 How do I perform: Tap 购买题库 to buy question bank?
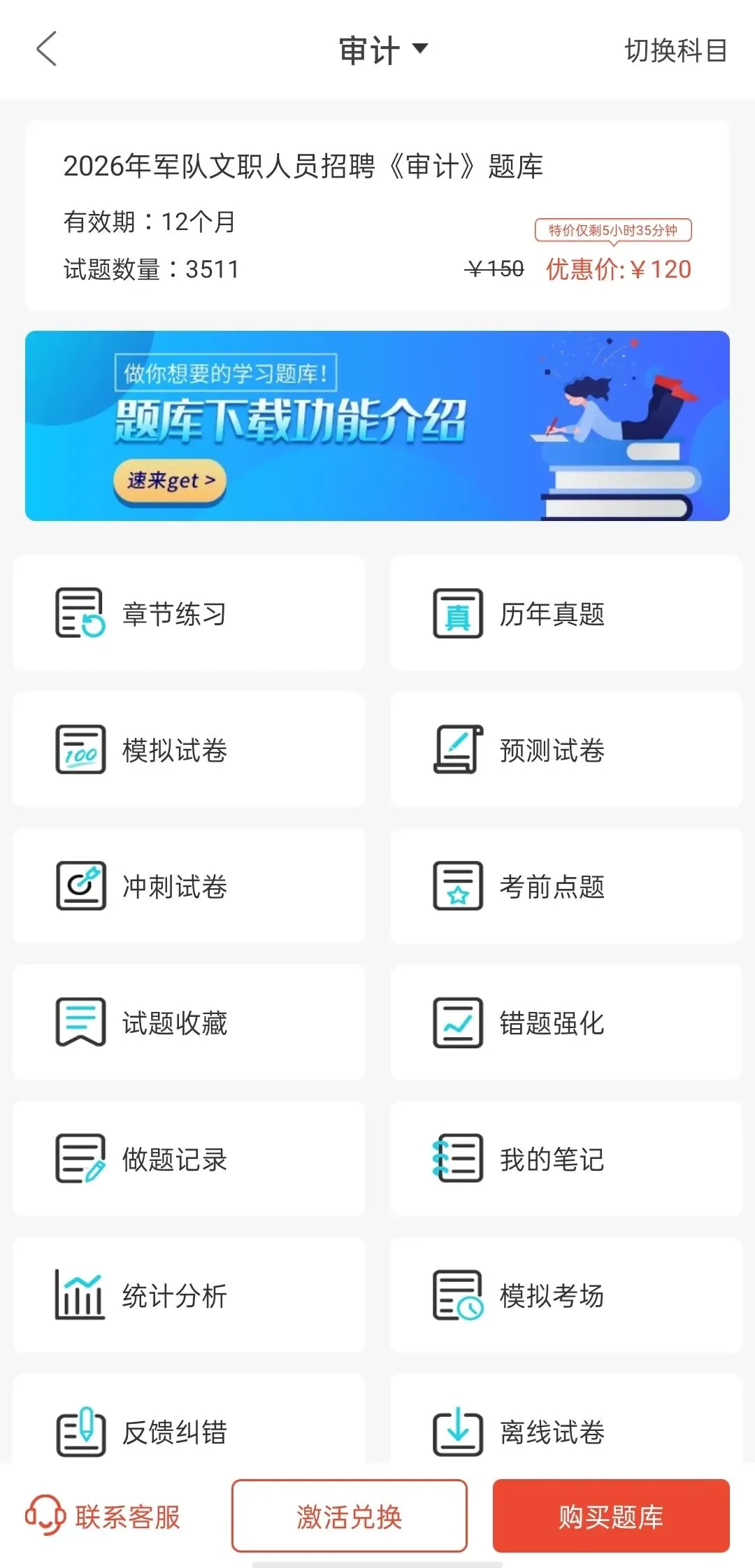click(x=611, y=1516)
